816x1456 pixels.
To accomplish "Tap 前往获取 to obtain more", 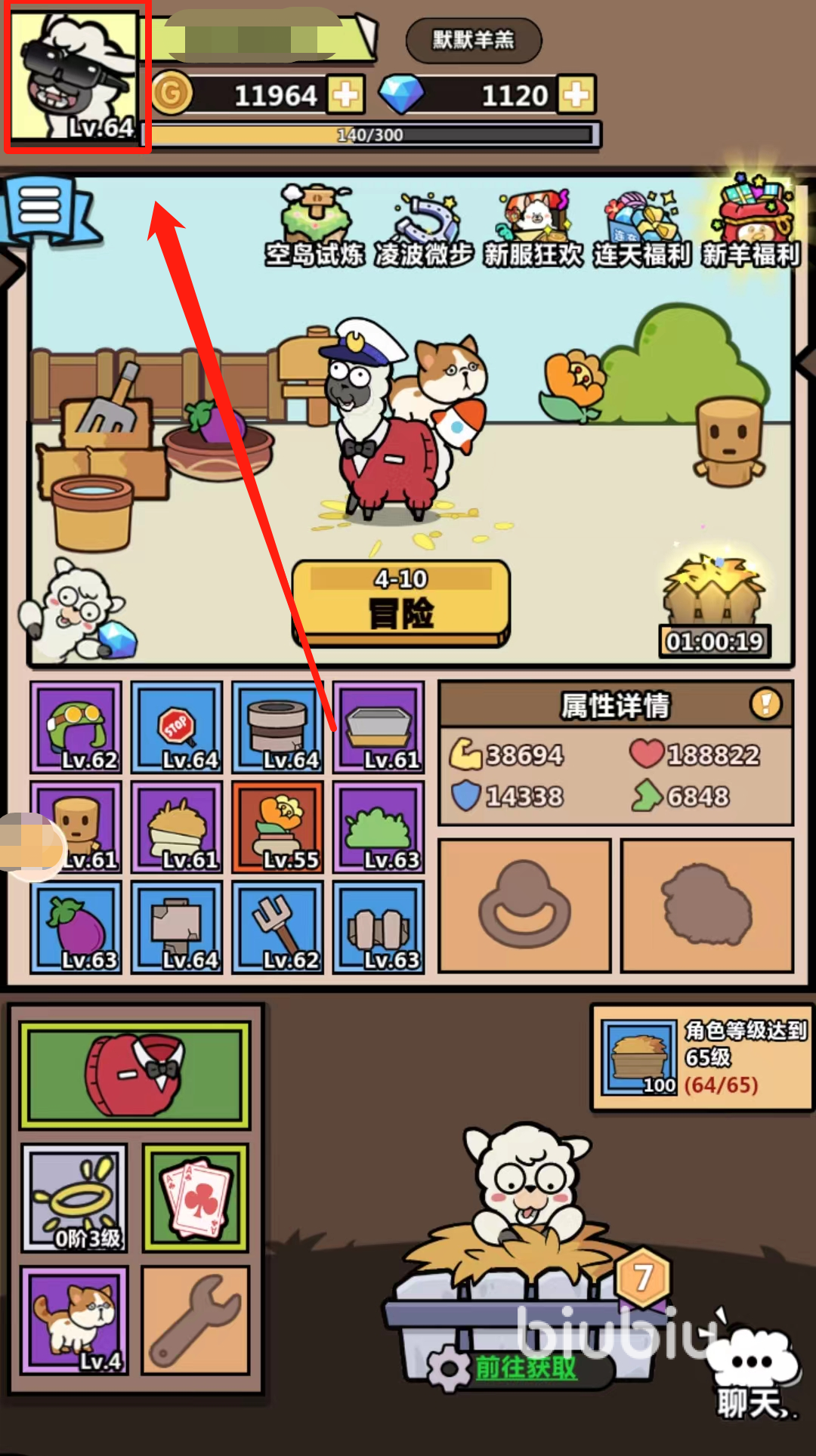I will click(526, 1367).
